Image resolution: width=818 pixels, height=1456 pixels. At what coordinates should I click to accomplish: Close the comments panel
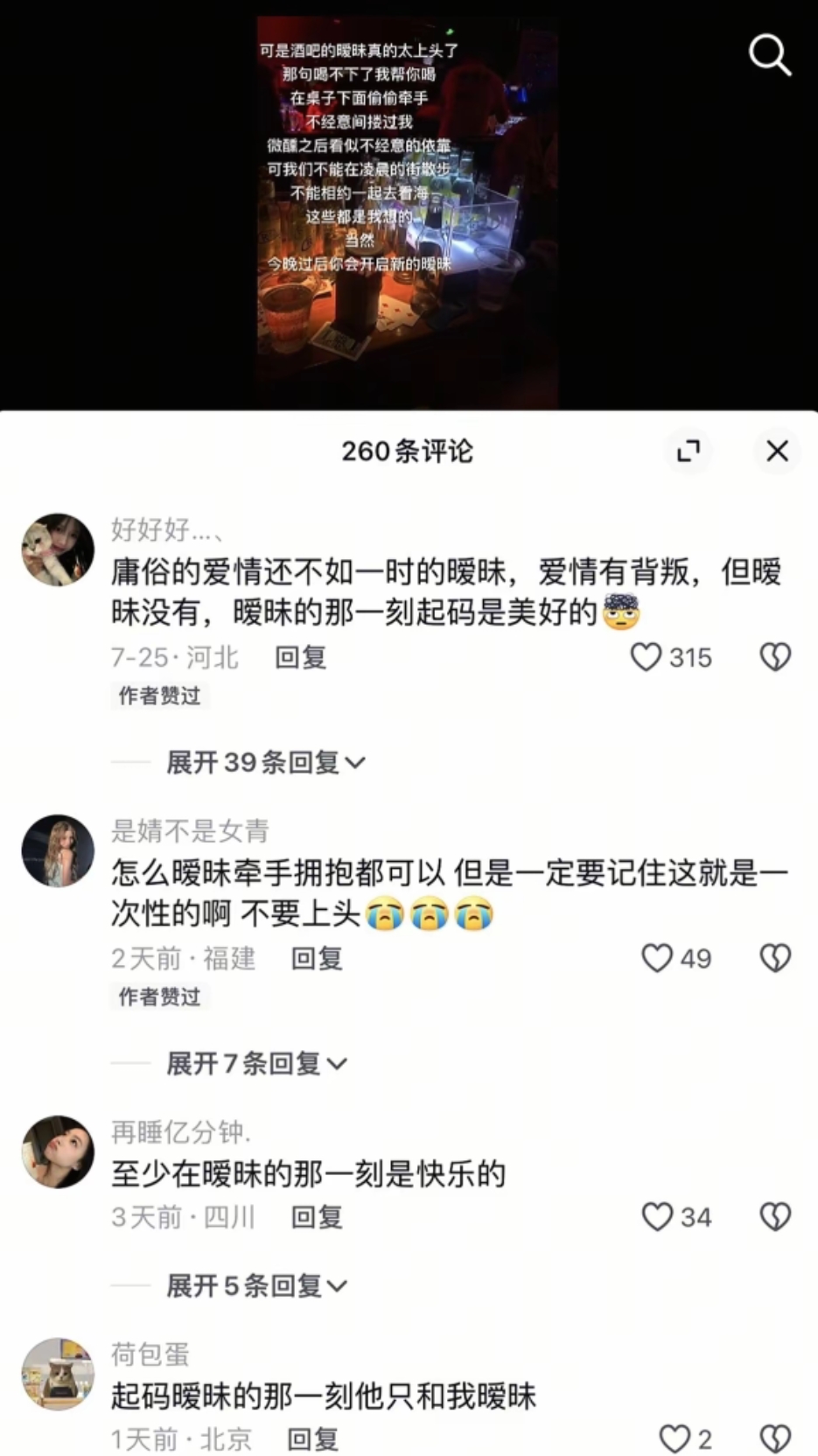[x=777, y=451]
